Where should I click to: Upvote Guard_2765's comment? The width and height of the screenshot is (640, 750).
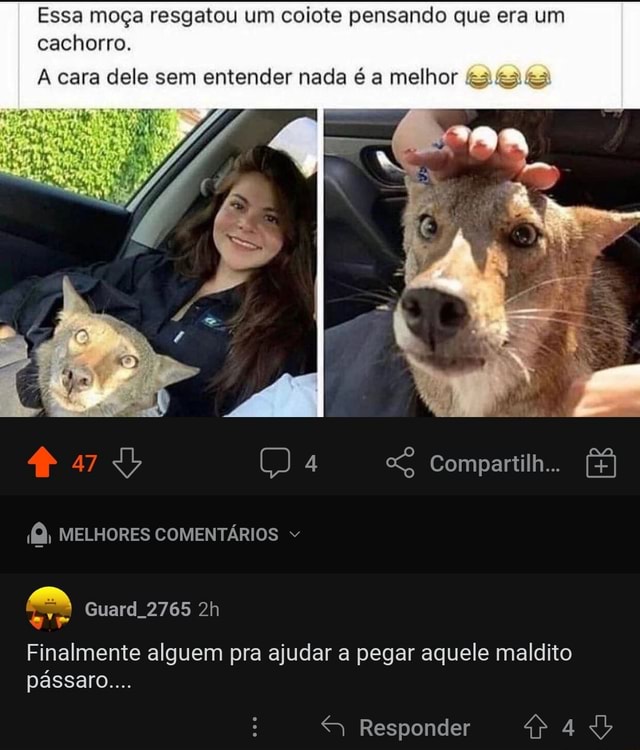click(536, 727)
